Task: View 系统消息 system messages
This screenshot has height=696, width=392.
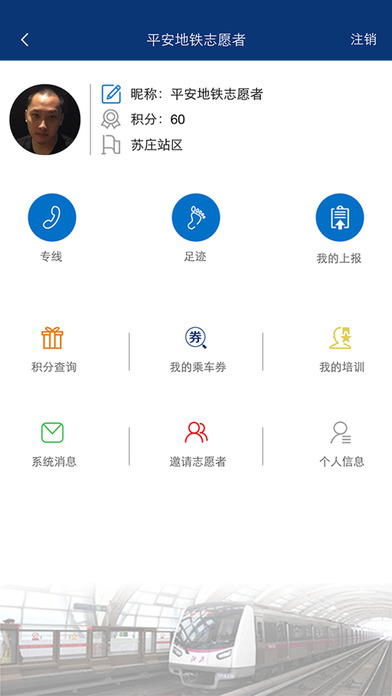Action: click(x=53, y=444)
